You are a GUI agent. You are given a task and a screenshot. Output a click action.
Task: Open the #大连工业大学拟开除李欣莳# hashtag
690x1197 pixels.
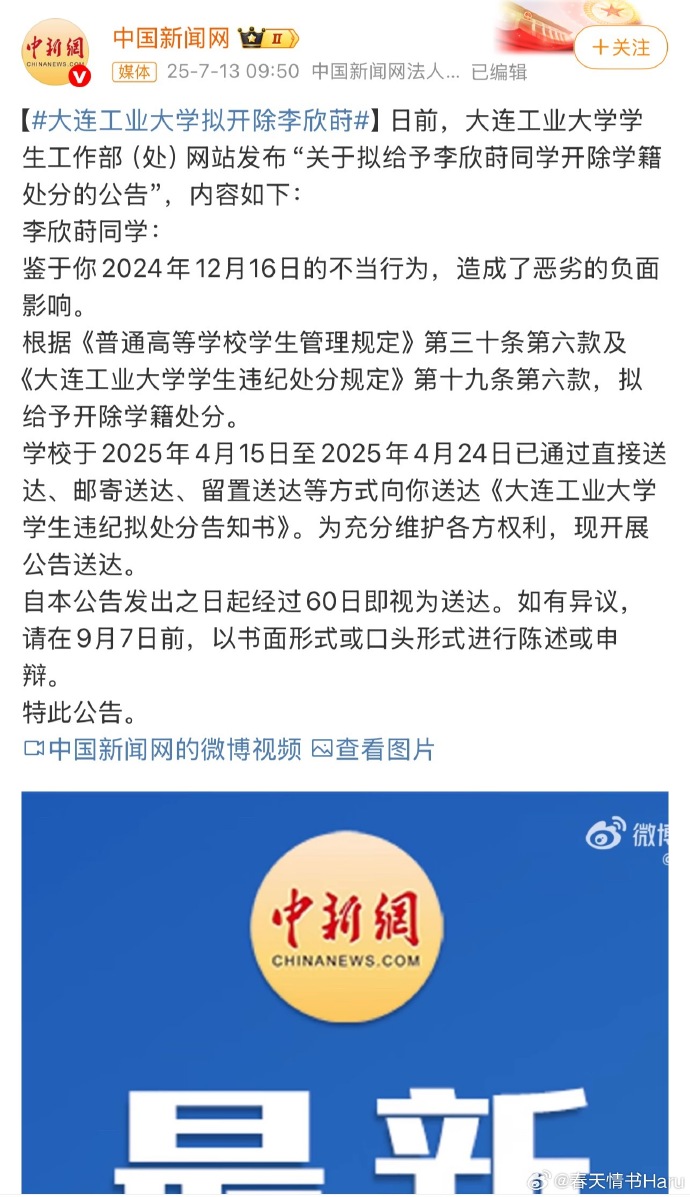click(x=201, y=122)
